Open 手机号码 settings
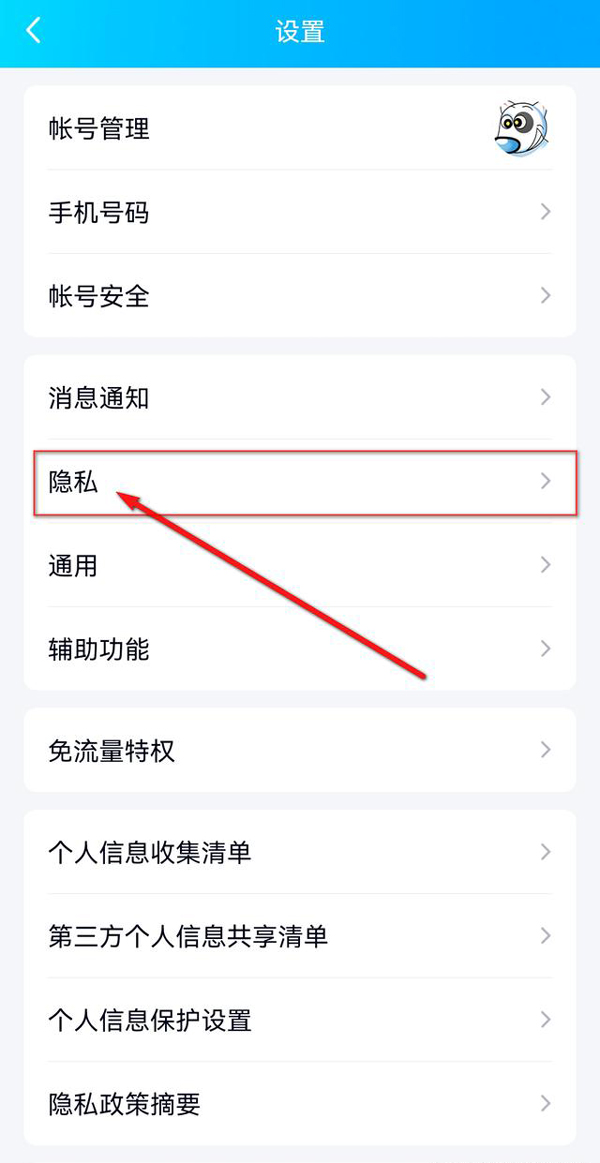 pyautogui.click(x=300, y=212)
